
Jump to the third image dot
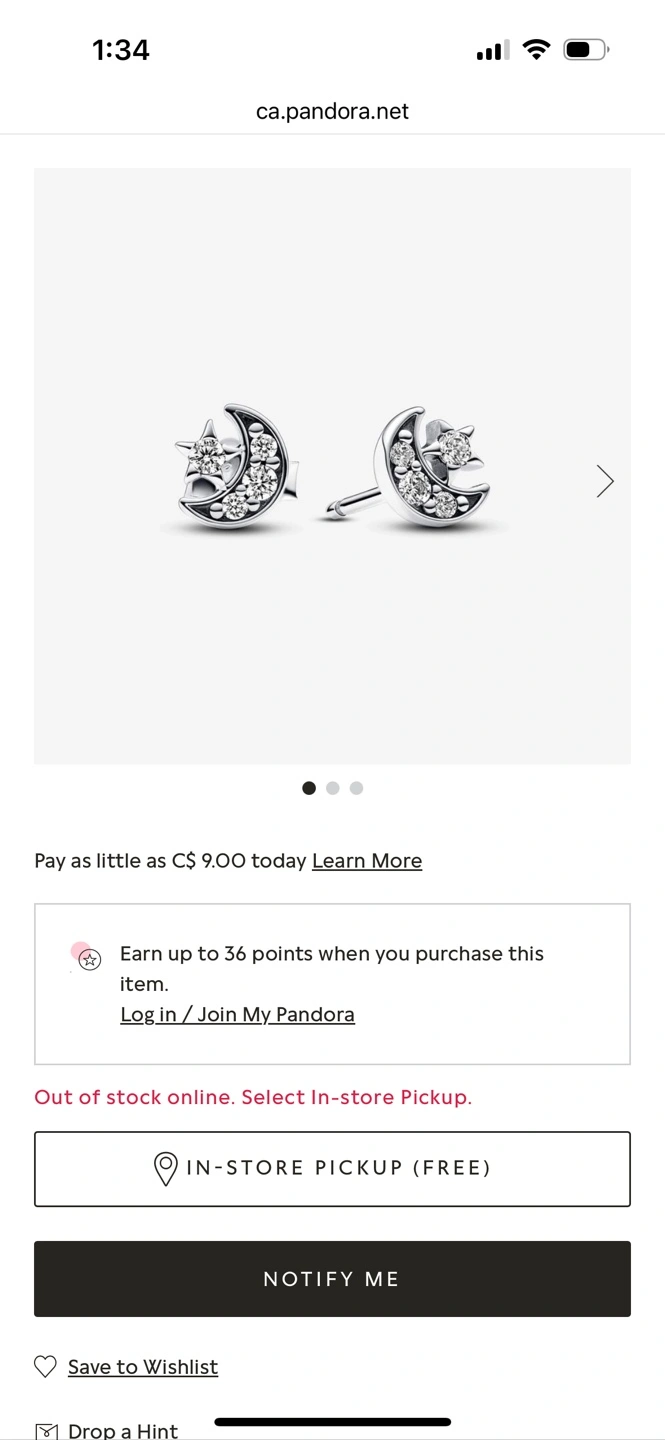click(356, 788)
